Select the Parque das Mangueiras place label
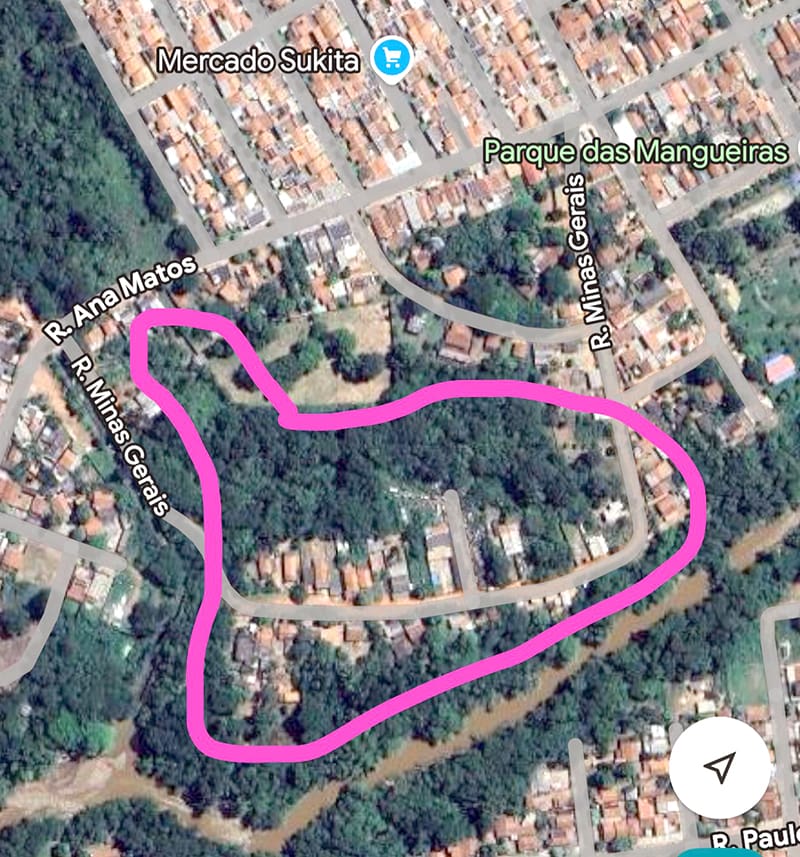800x857 pixels. point(635,153)
